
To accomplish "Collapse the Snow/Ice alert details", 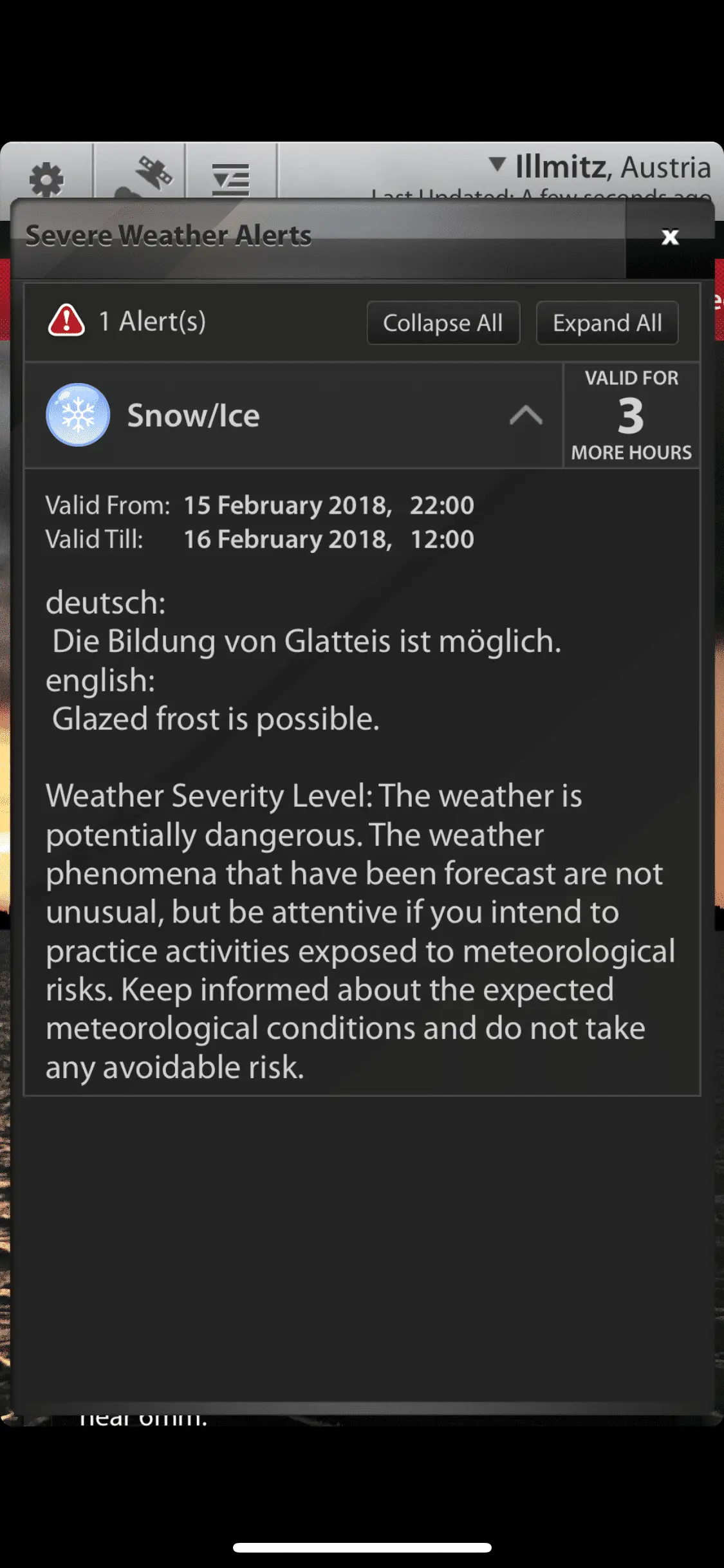I will (x=526, y=416).
